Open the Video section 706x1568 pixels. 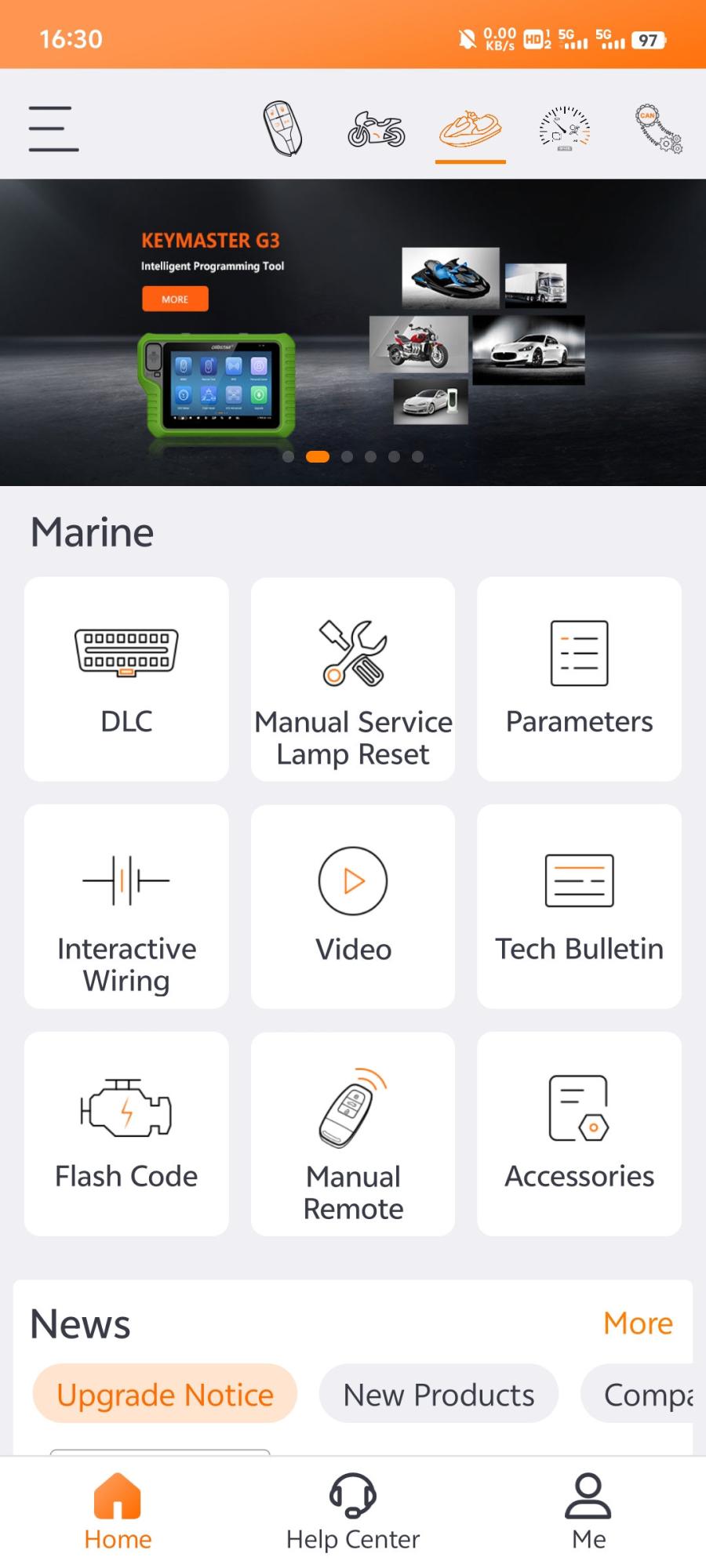[353, 906]
